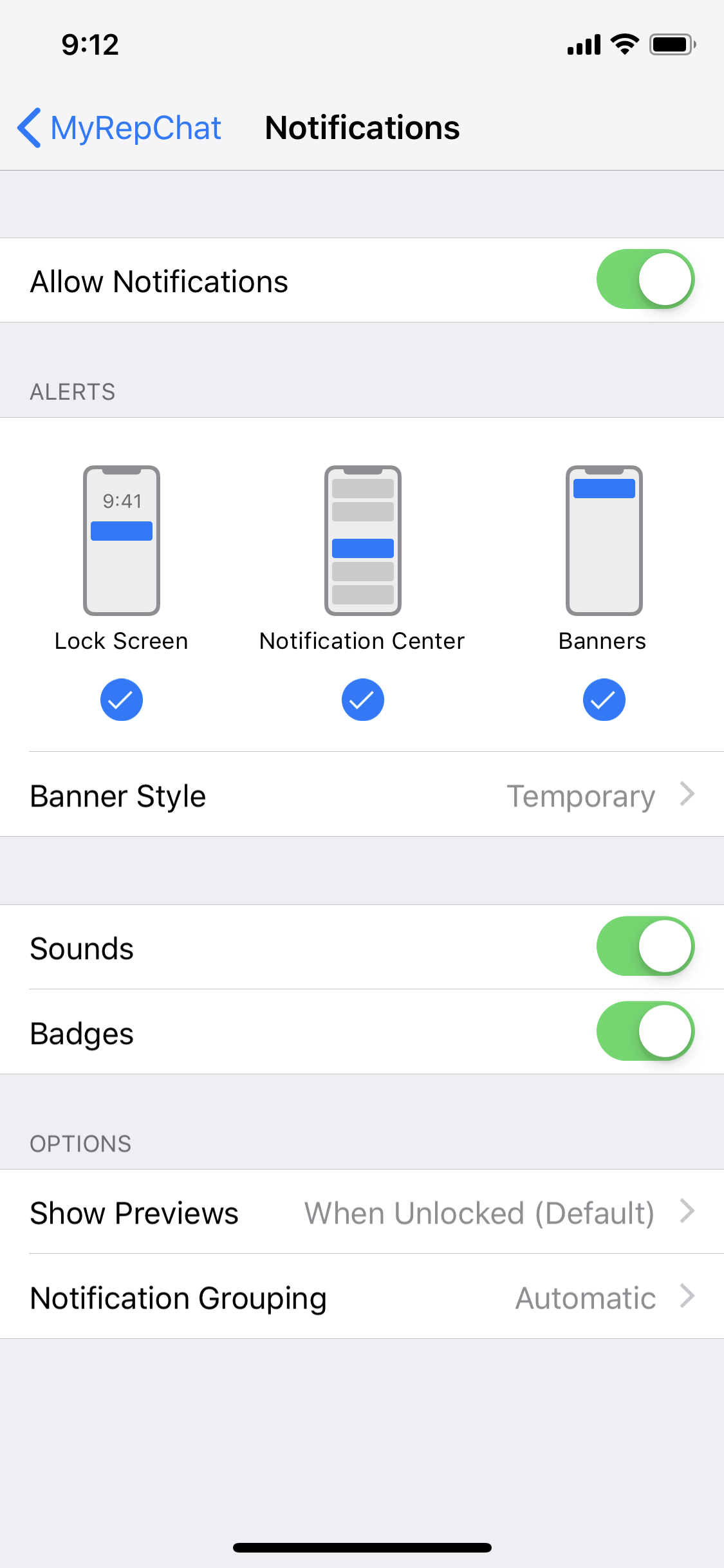Open Show Previews setting
This screenshot has width=724, height=1568.
tap(362, 1213)
